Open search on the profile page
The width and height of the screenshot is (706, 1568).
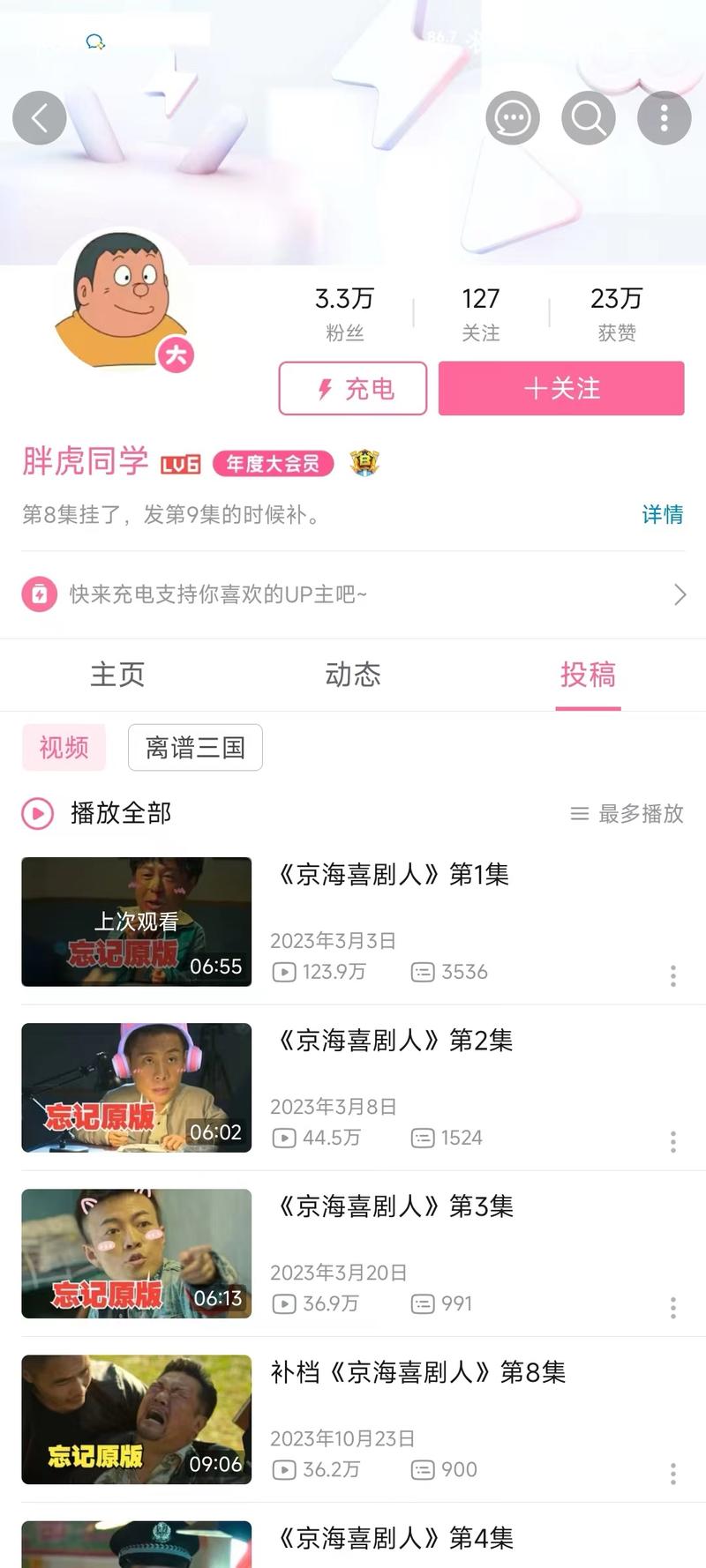click(x=588, y=117)
